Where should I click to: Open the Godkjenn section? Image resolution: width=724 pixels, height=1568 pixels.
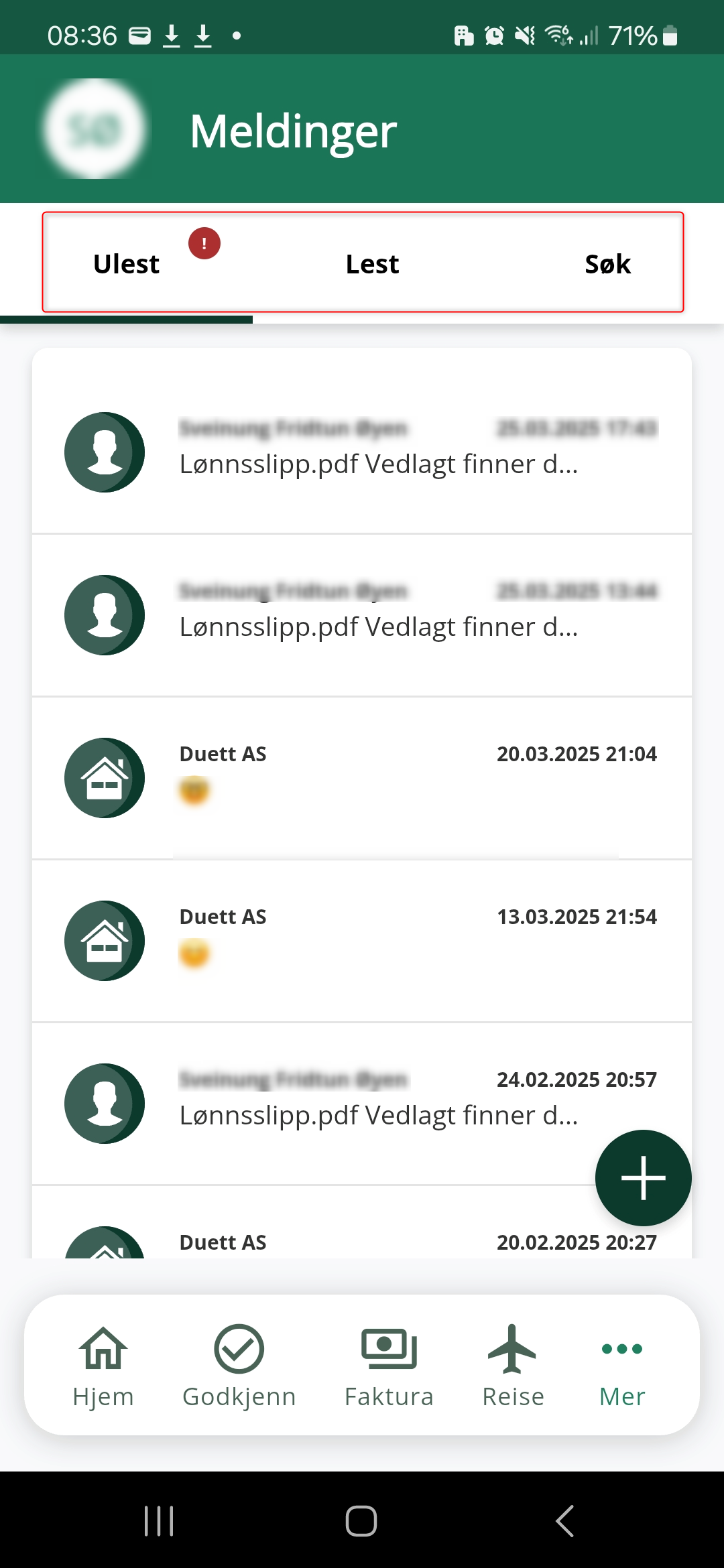[239, 1366]
